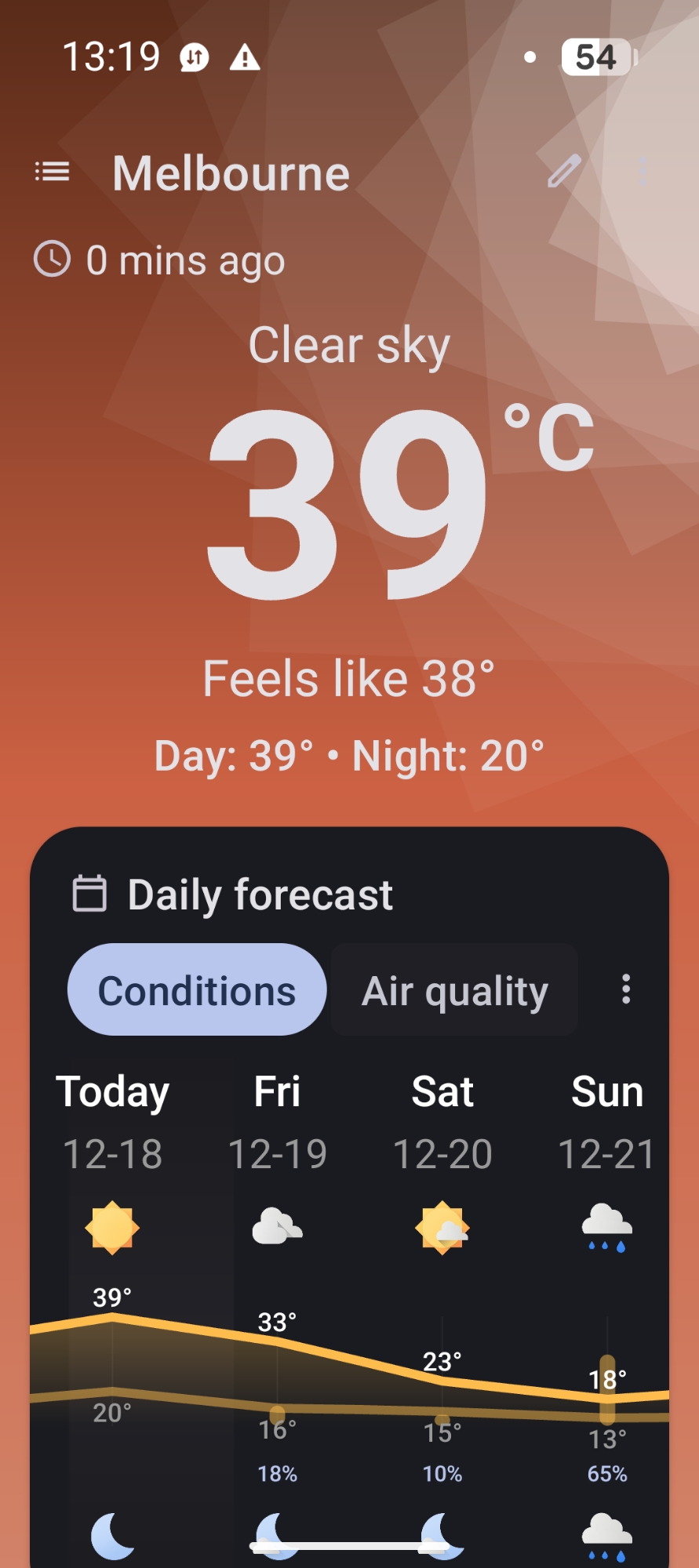
Task: Open the Daily forecast options menu
Action: [625, 989]
